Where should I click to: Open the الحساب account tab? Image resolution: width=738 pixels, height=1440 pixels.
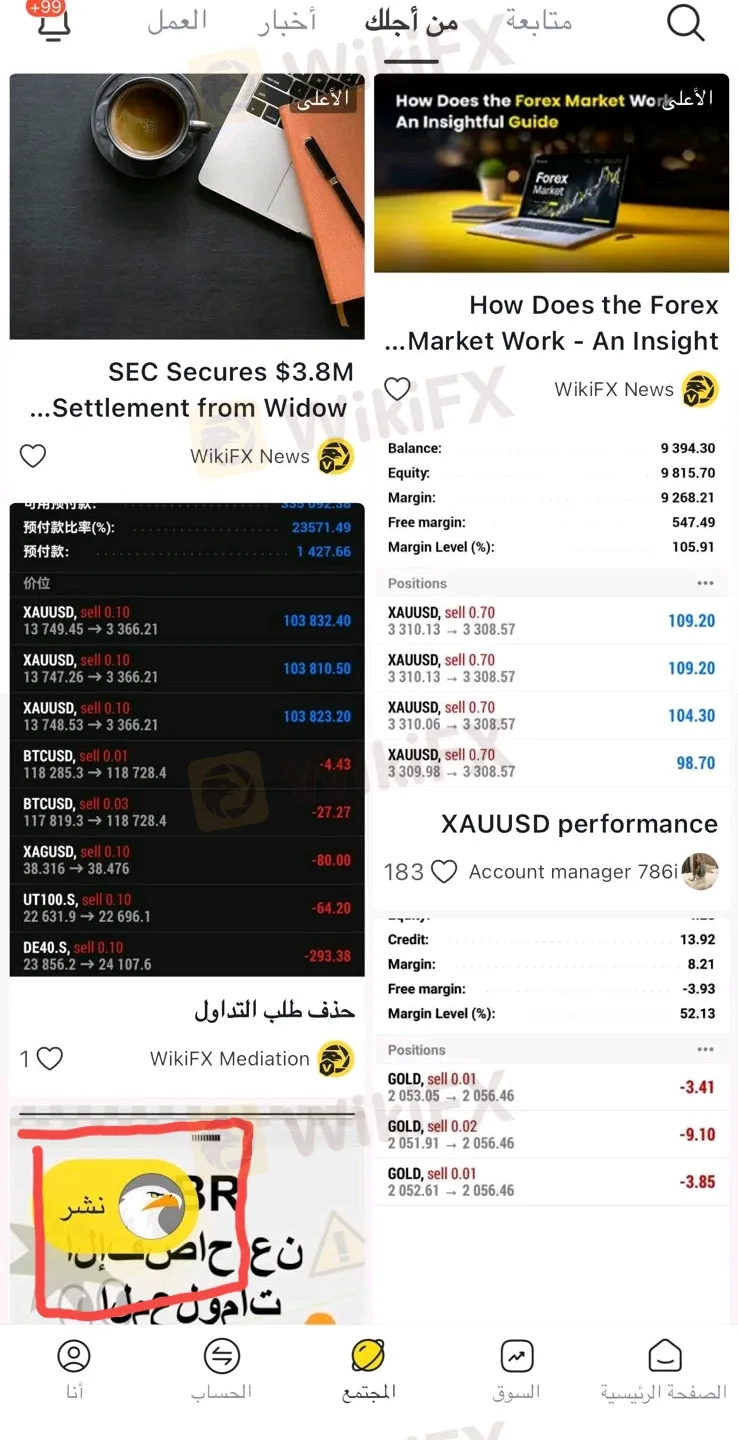pyautogui.click(x=221, y=1370)
